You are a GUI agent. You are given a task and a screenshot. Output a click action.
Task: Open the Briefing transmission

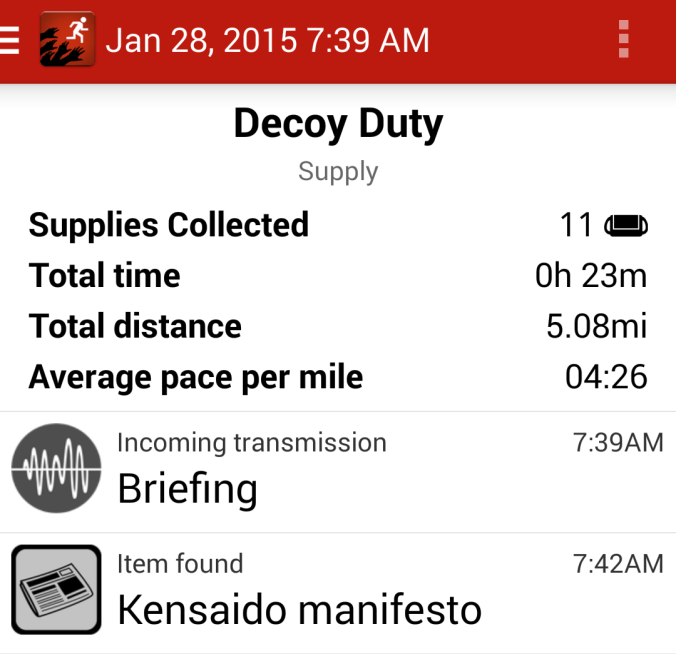[337, 472]
